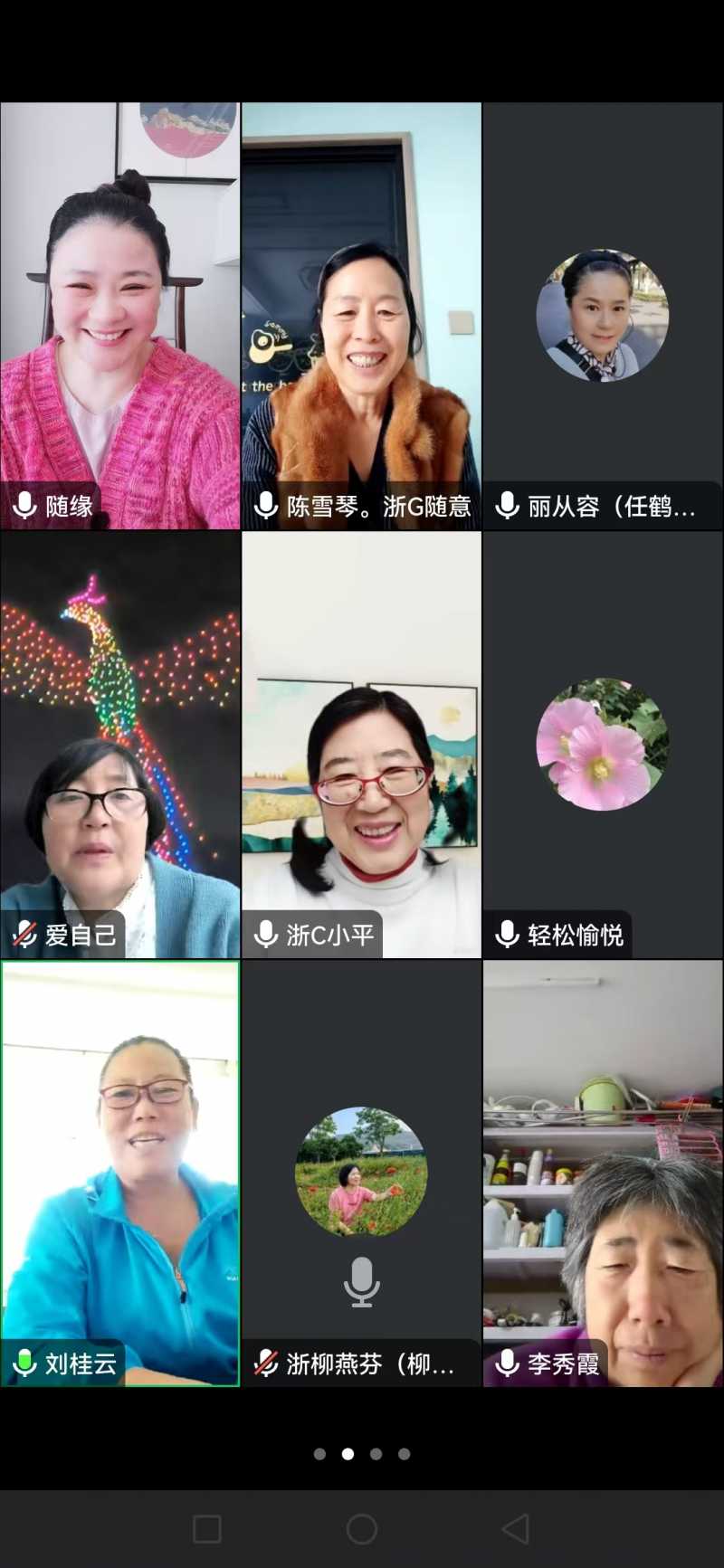Go to the home screen
This screenshot has height=1568, width=724.
click(x=362, y=1529)
